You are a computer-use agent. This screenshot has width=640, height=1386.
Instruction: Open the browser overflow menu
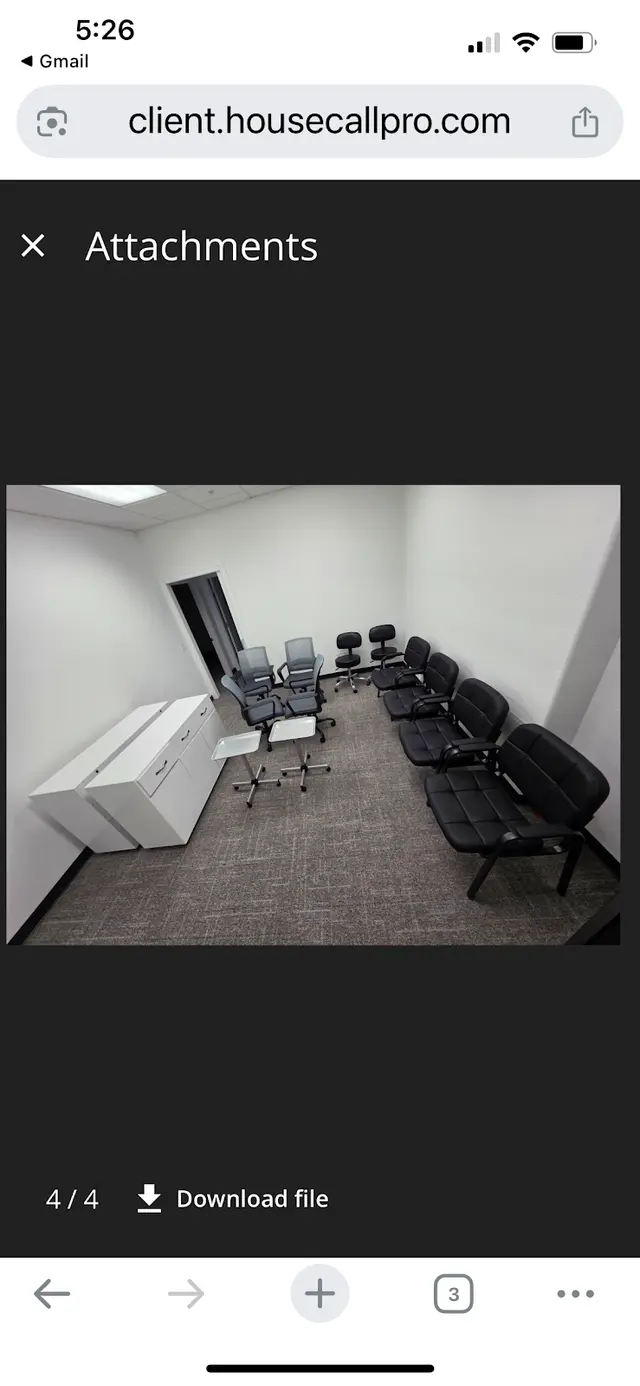point(575,1294)
